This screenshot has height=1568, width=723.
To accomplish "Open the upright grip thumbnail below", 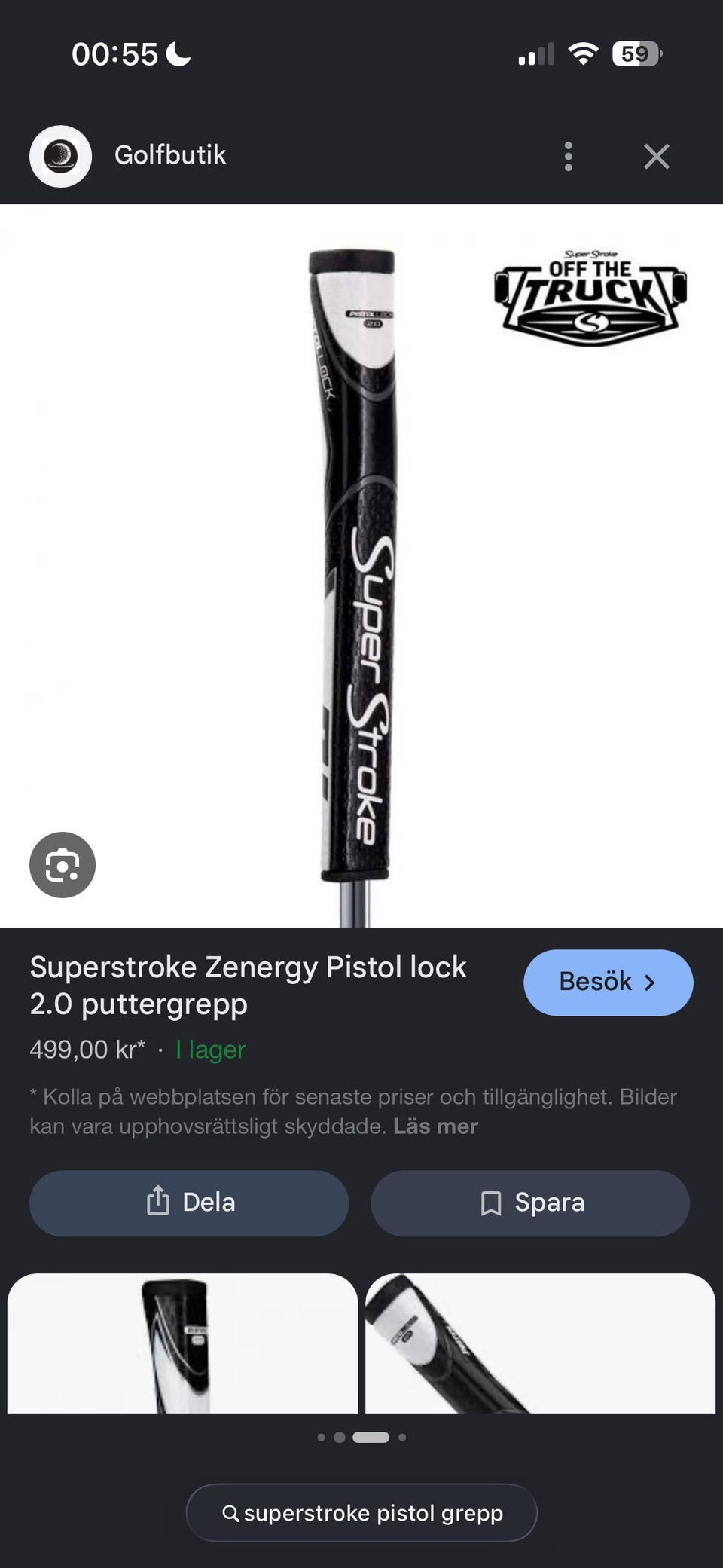I will click(x=182, y=1343).
